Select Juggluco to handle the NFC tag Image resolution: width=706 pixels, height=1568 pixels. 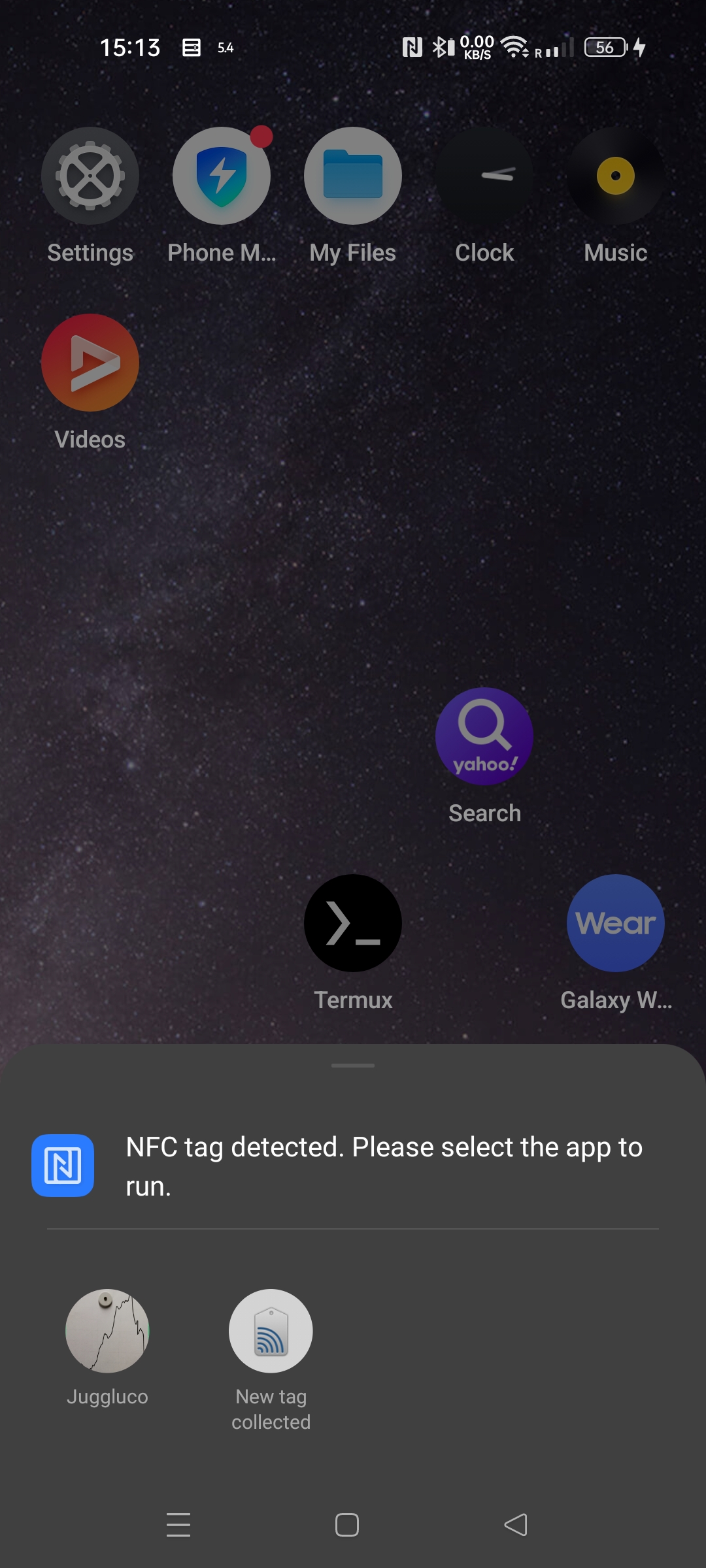(x=107, y=1331)
